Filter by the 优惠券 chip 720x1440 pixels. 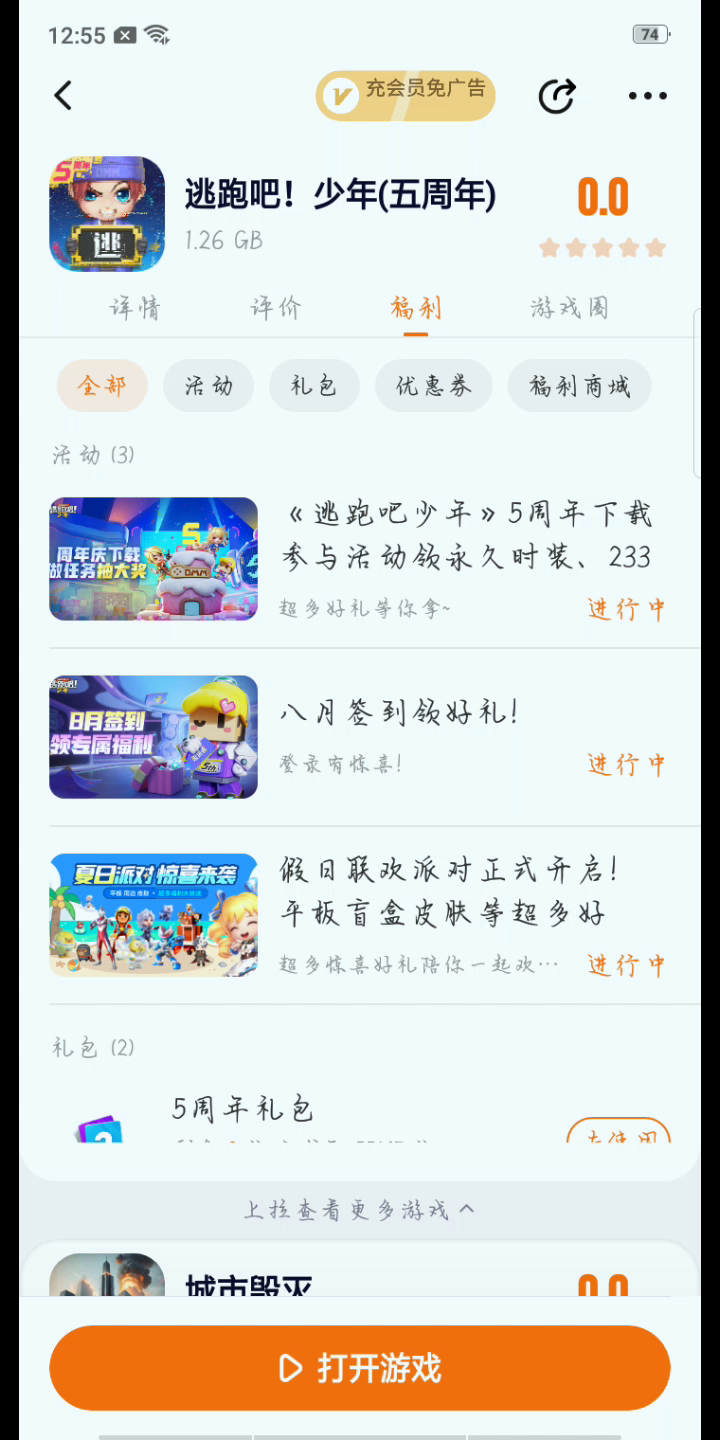pos(433,386)
